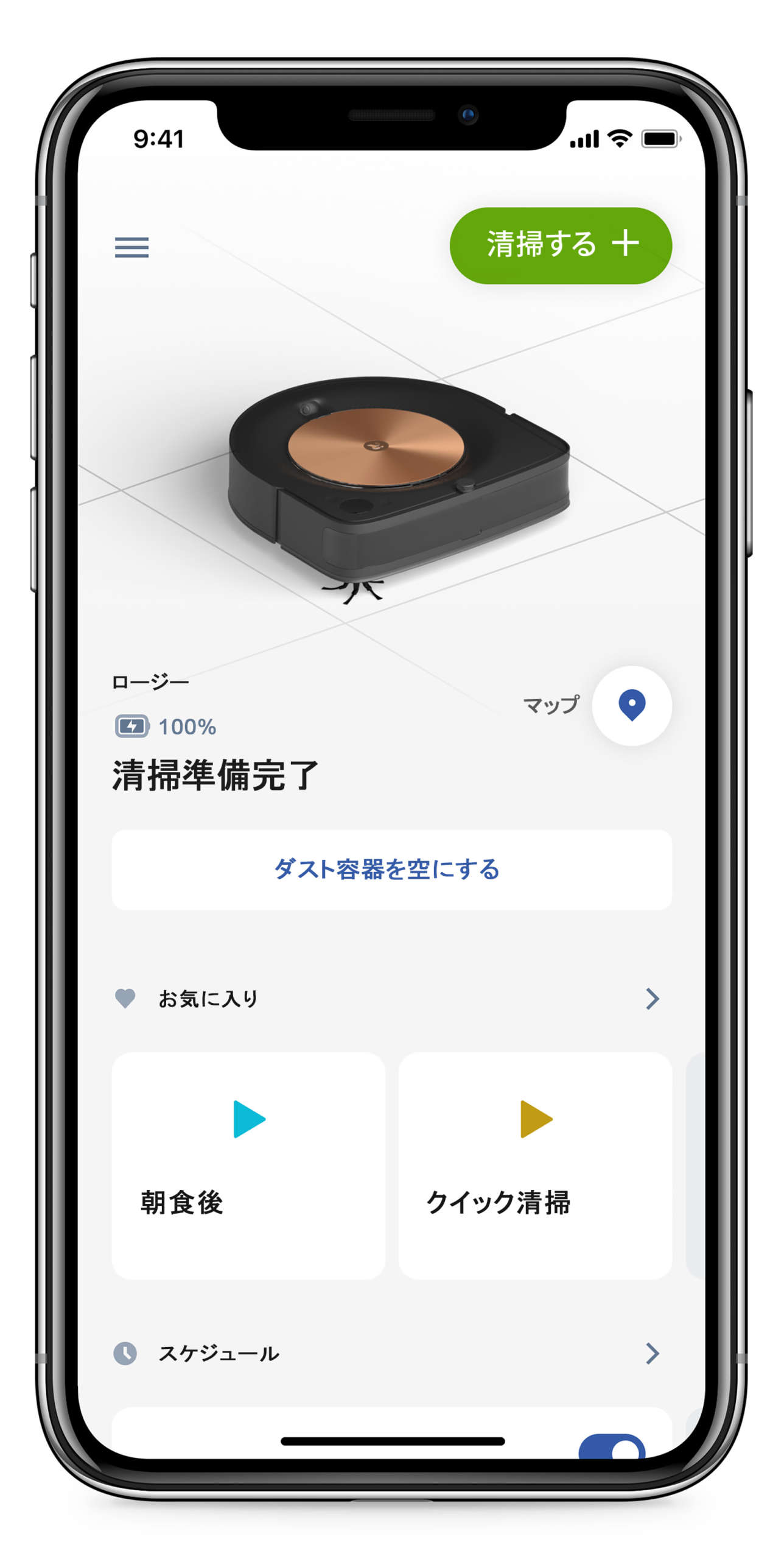Open the hamburger drawer menu
Image resolution: width=784 pixels, height=1559 pixels.
(x=131, y=247)
